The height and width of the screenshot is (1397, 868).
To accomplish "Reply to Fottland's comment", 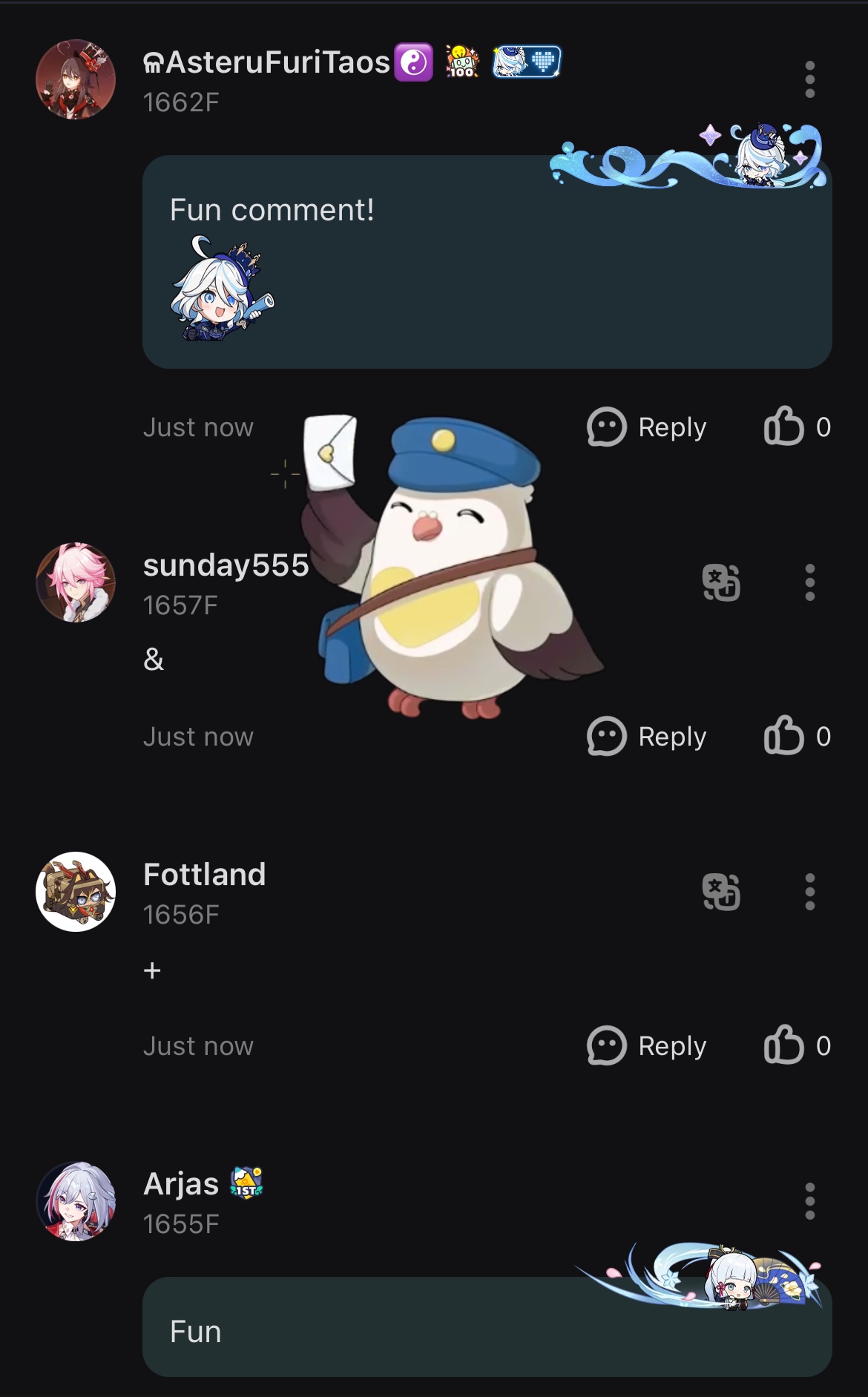I will [x=646, y=1046].
